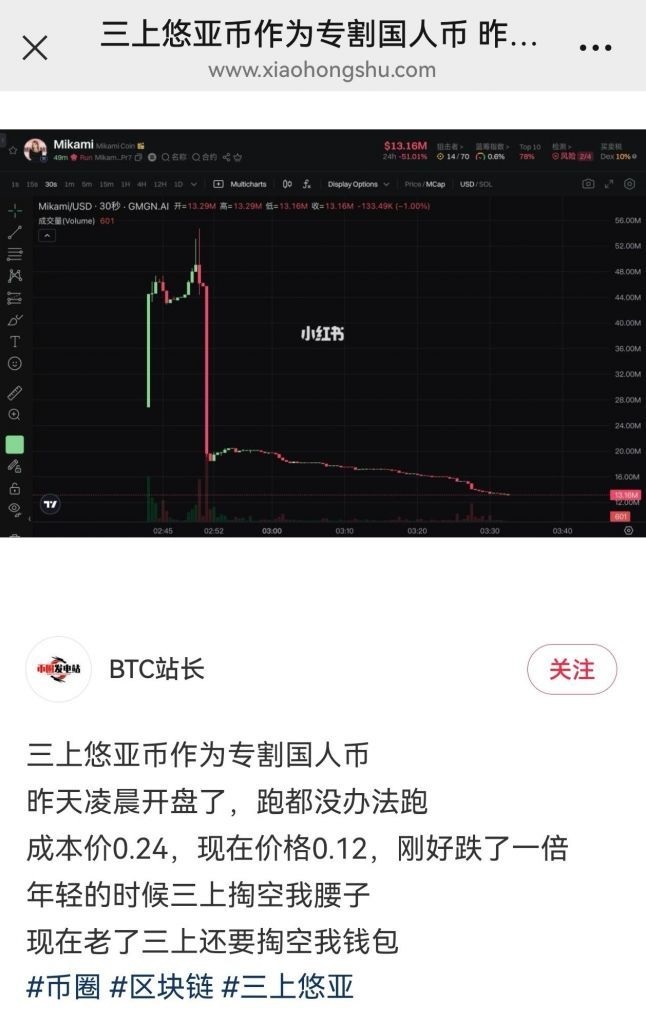Open the #三上悠亚 hashtag
646x1024 pixels.
coord(288,987)
